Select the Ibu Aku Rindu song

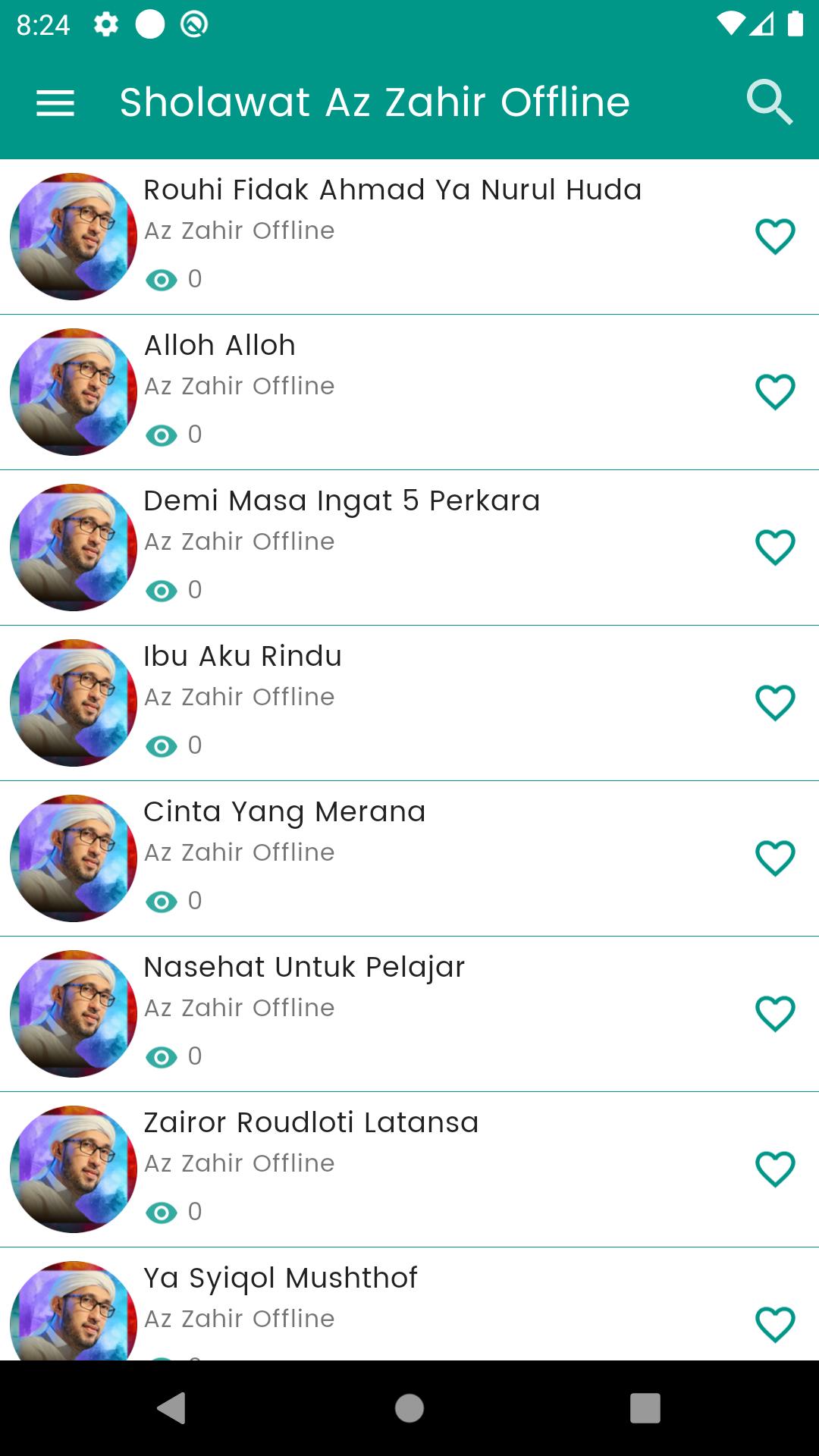tap(243, 657)
